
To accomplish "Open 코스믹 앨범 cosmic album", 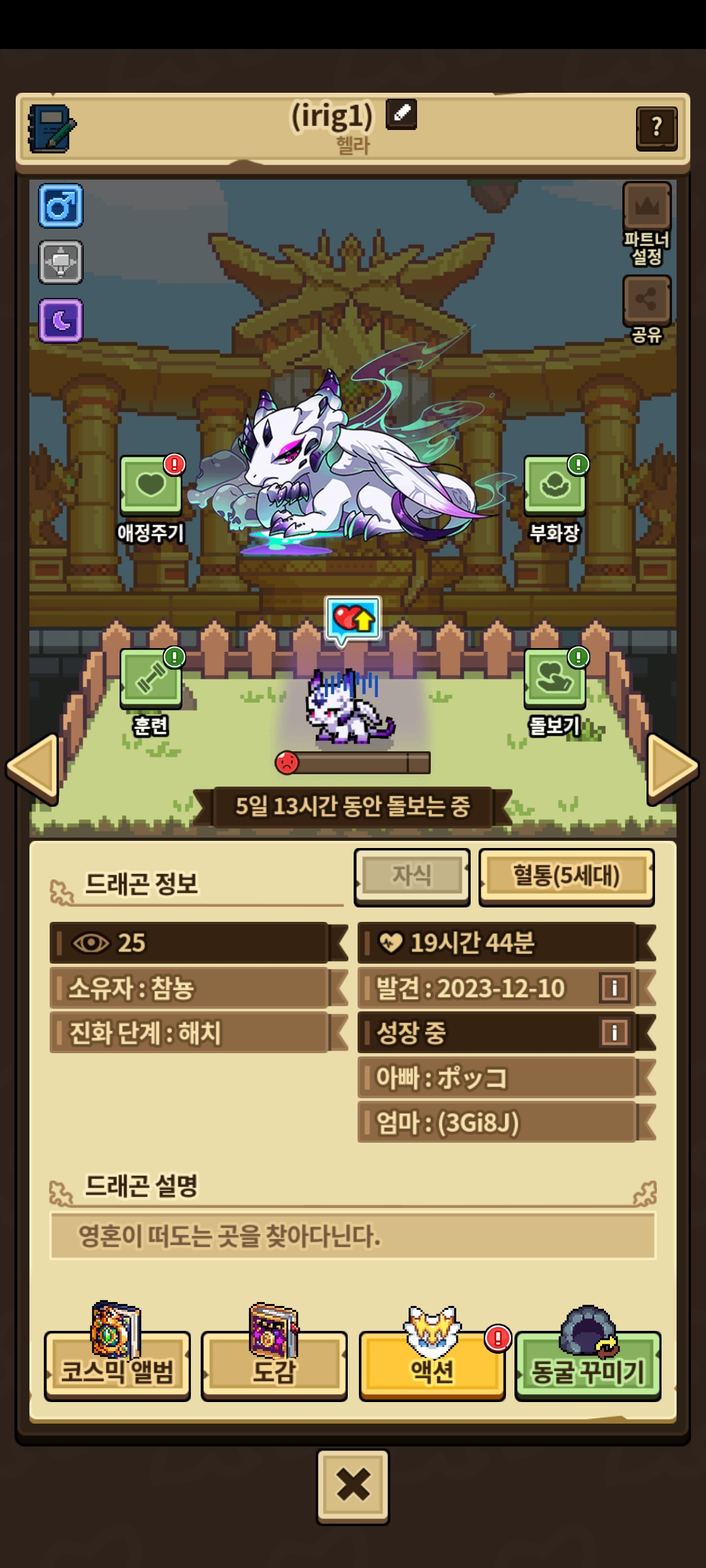I will point(118,1365).
